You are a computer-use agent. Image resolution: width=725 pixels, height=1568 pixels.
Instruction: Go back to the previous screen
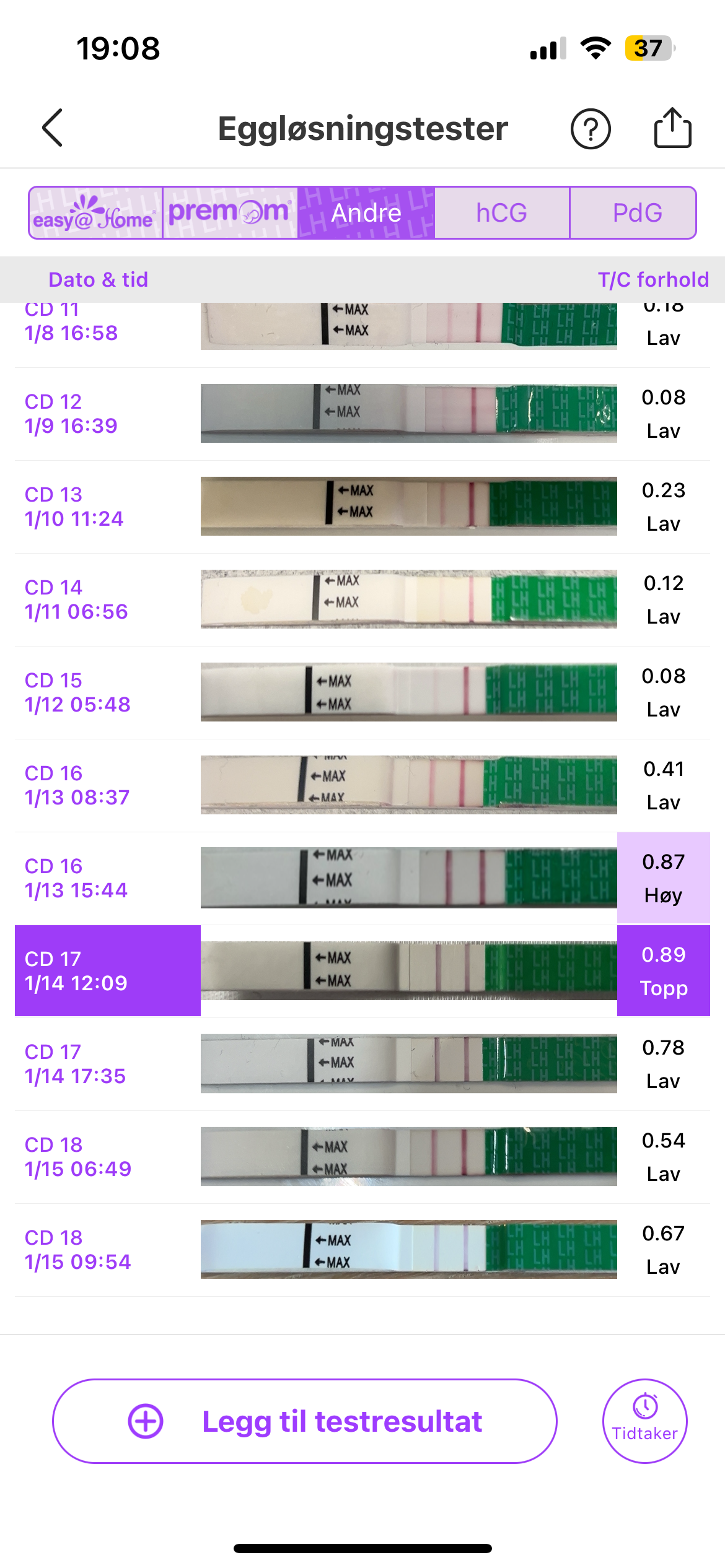53,128
